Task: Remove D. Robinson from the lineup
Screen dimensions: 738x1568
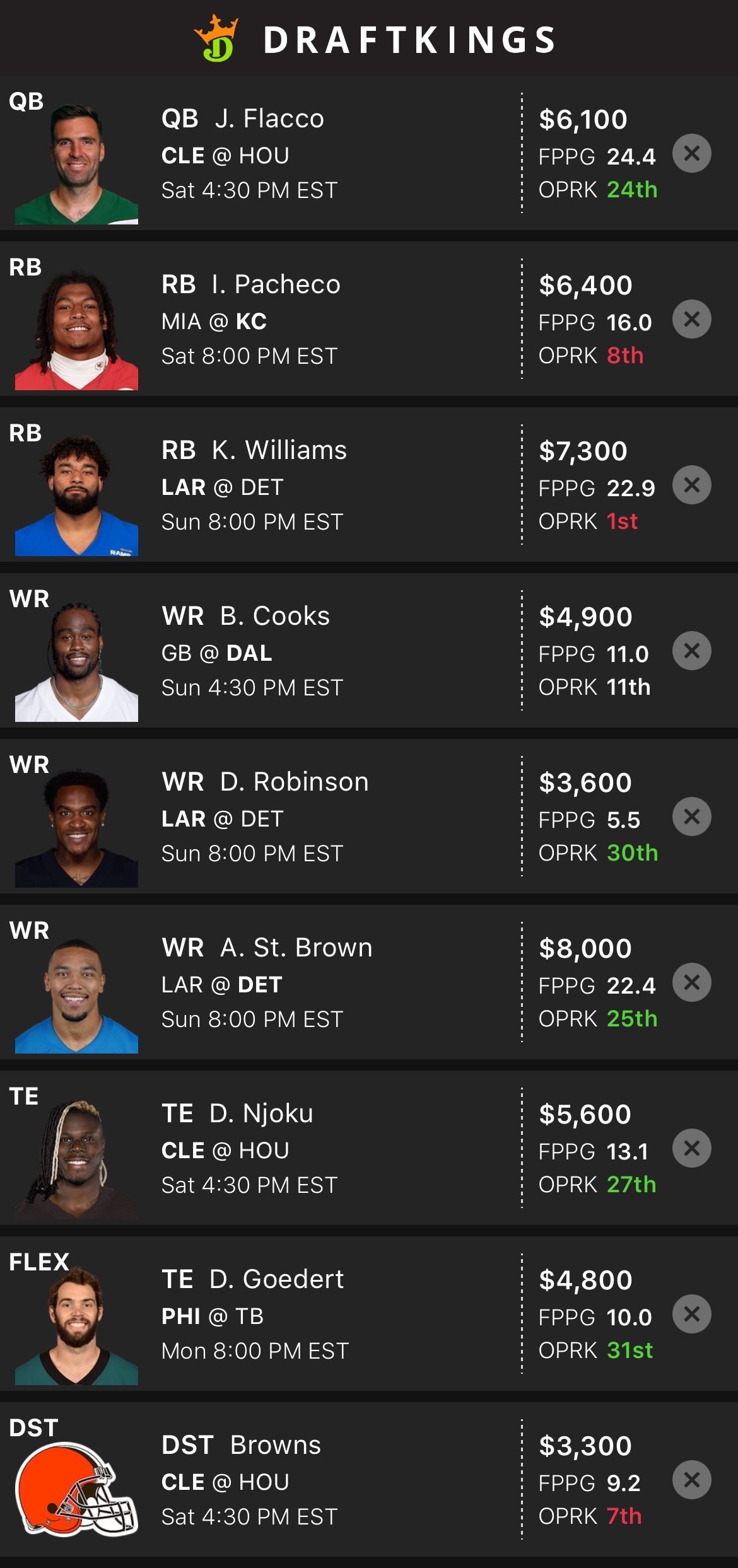Action: [x=691, y=816]
